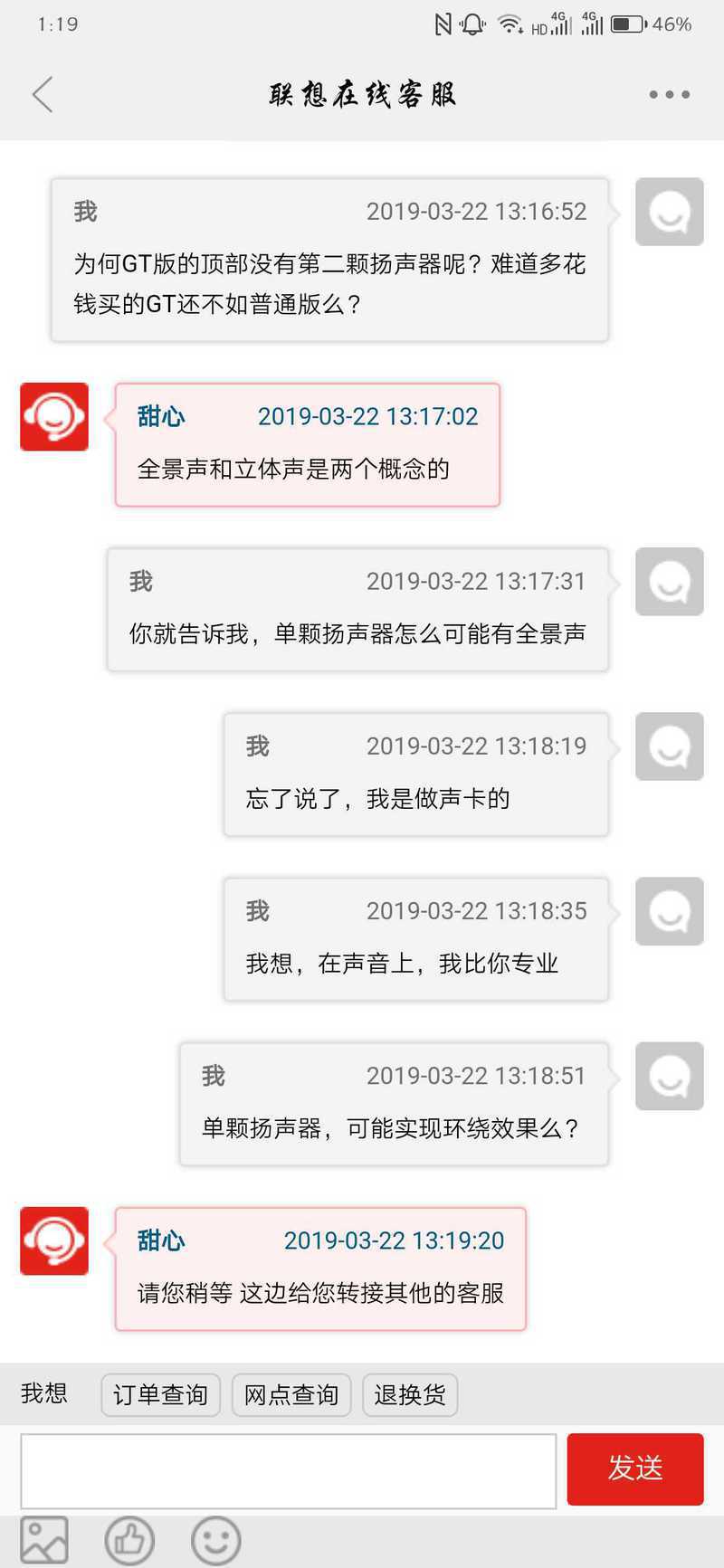Select the 网点查询 chip
The width and height of the screenshot is (724, 1568).
coord(291,1394)
